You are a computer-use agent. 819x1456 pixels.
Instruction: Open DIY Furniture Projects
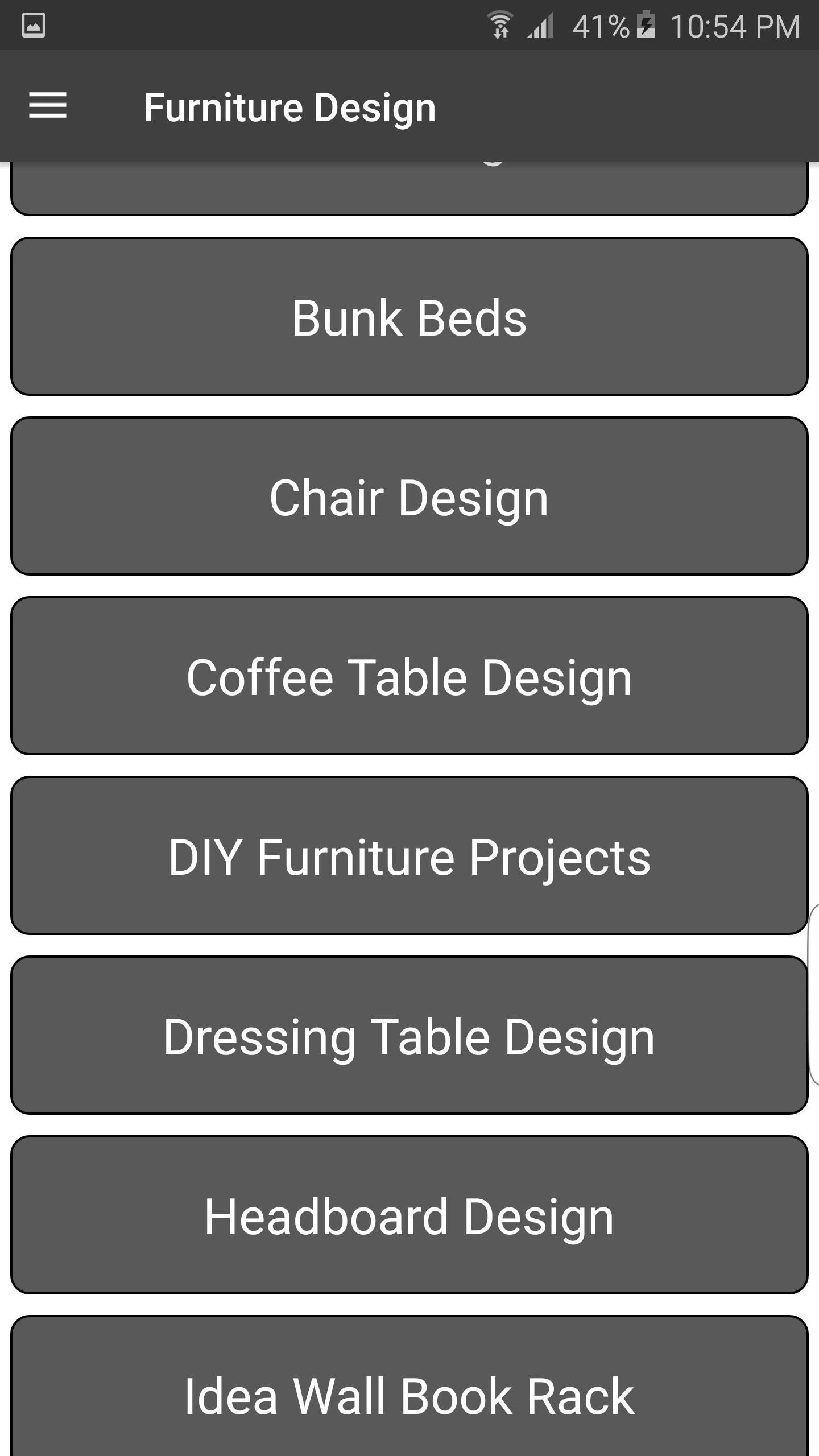pos(408,857)
